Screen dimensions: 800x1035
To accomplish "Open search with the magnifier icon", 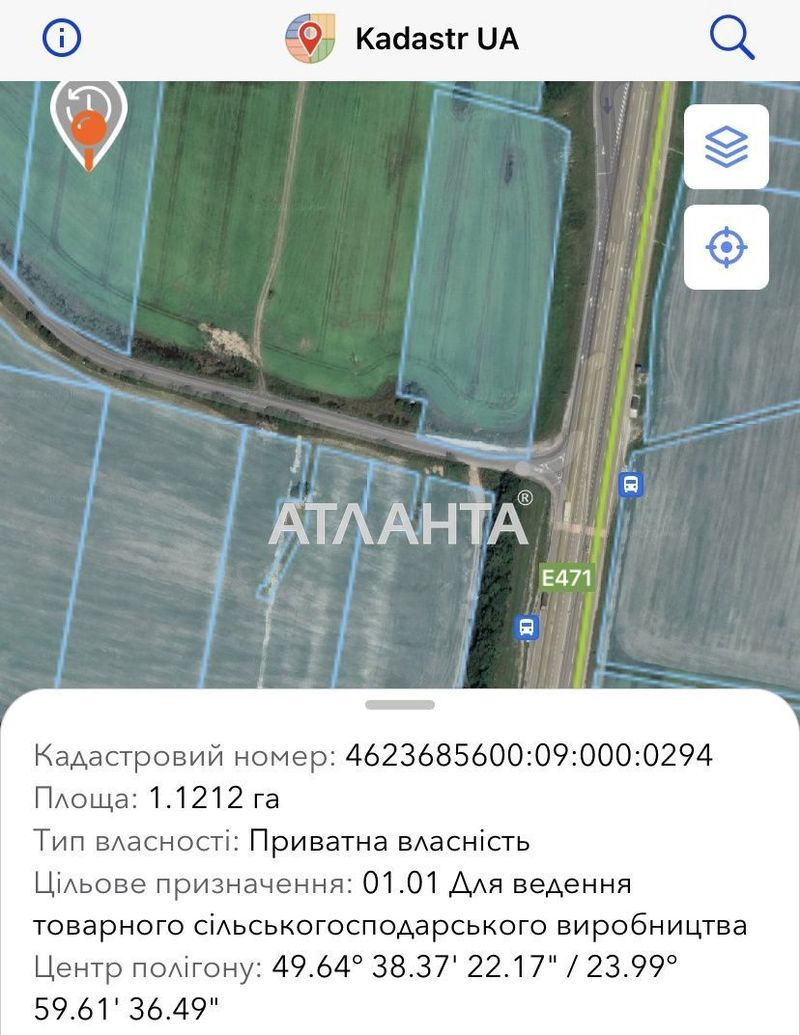I will click(x=731, y=39).
